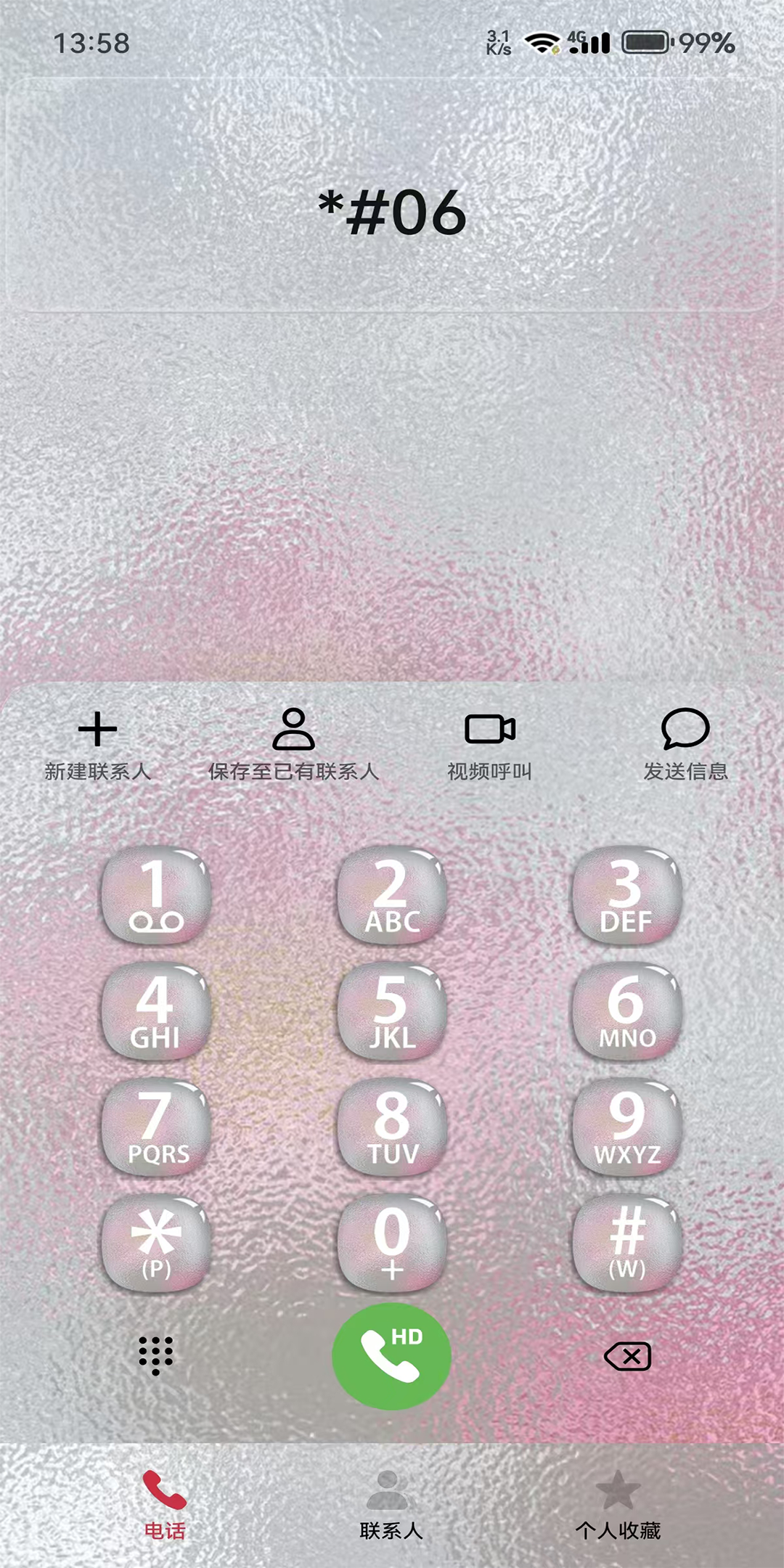Send a message with 发送信息
This screenshot has height=1568, width=784.
tap(685, 744)
